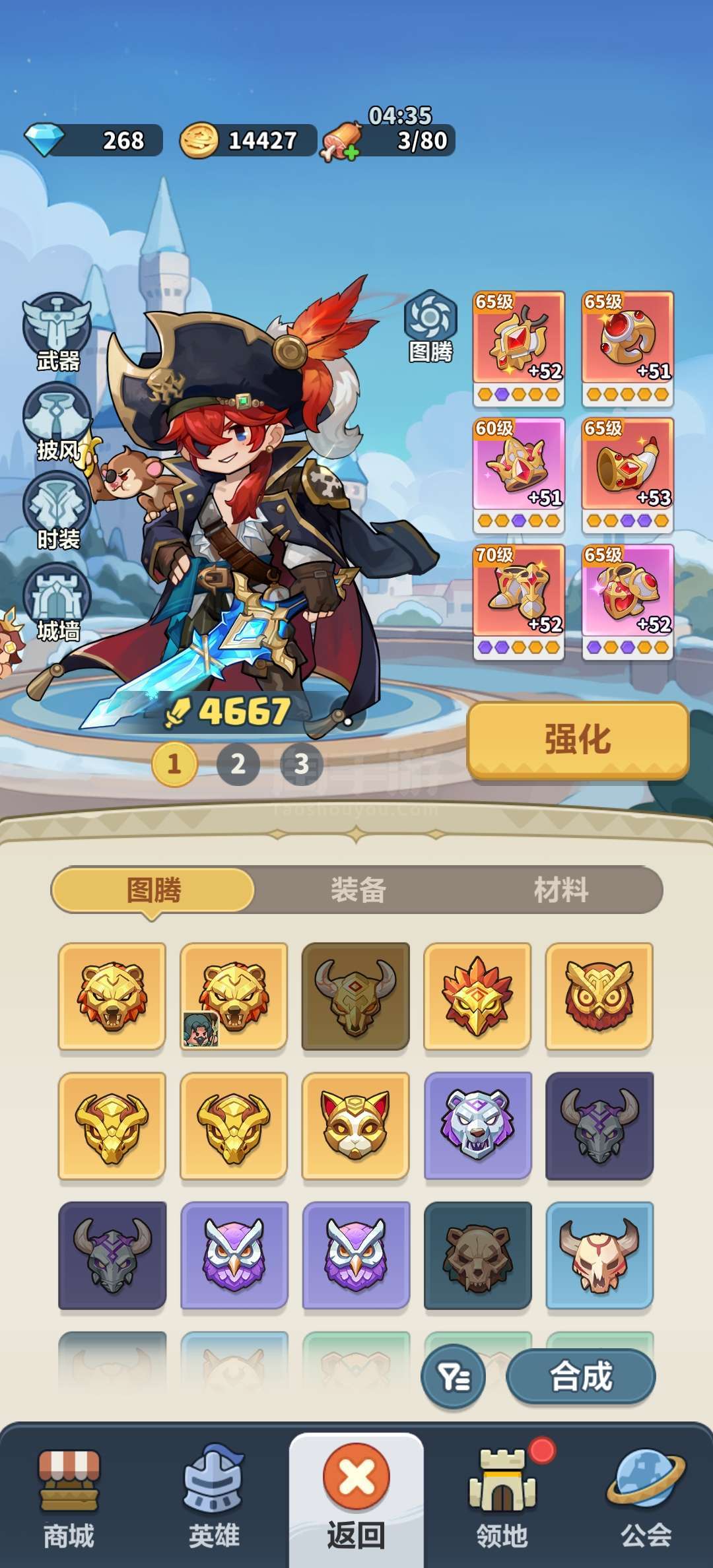The image size is (713, 1568).
Task: Open the totem filter/sort icon
Action: click(454, 1377)
